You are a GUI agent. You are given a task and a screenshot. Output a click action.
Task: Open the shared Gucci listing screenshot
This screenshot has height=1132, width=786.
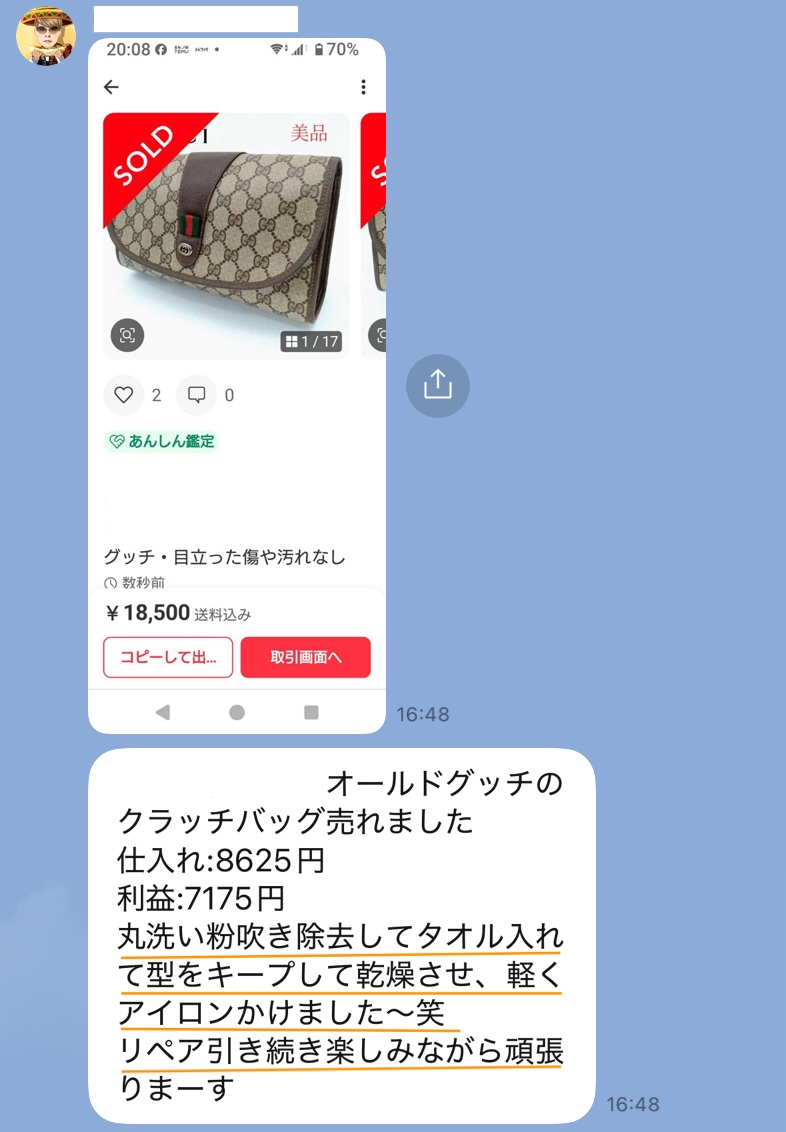click(237, 385)
